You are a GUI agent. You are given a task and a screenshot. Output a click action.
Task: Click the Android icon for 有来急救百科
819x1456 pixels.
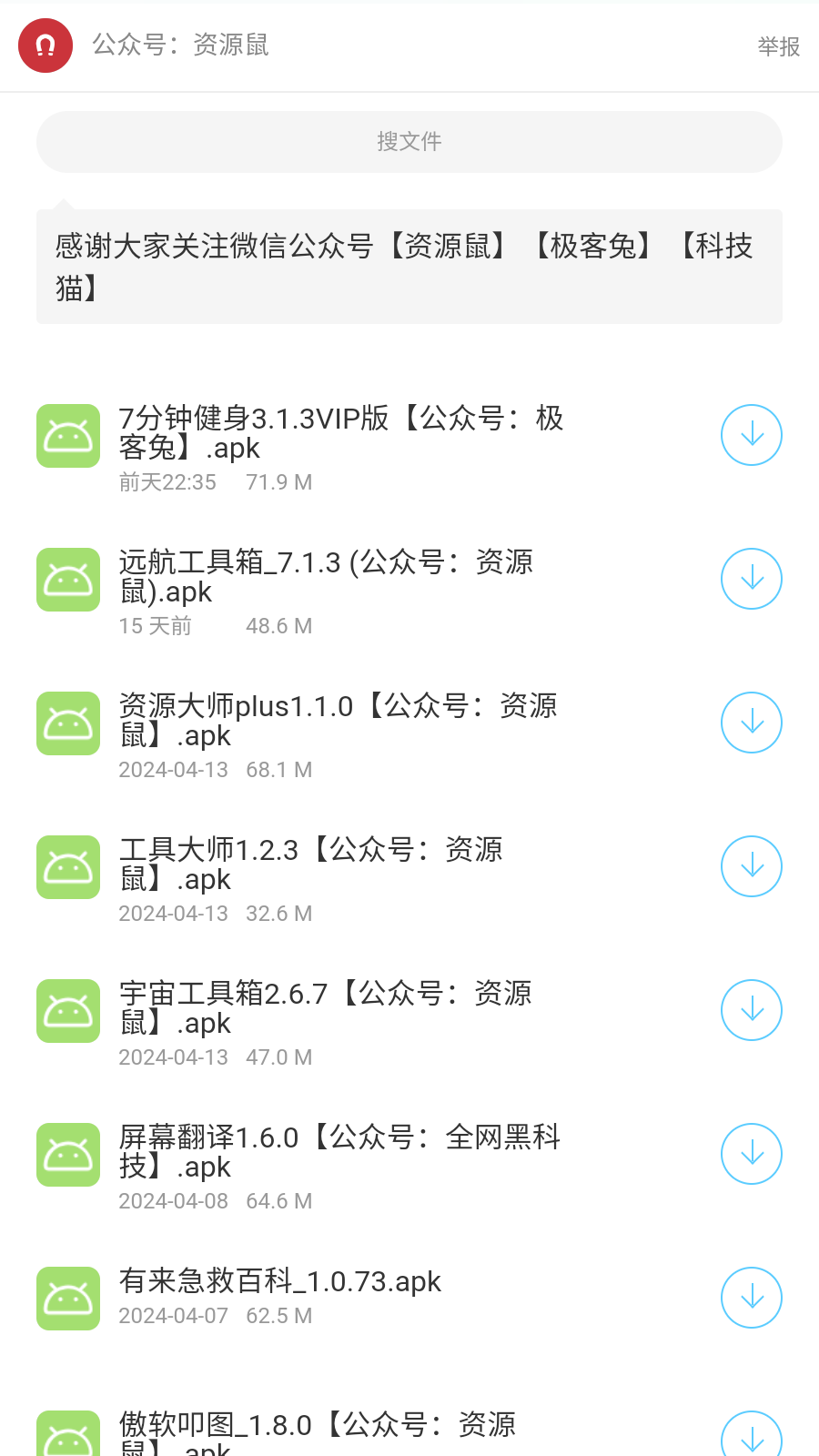pyautogui.click(x=67, y=1298)
